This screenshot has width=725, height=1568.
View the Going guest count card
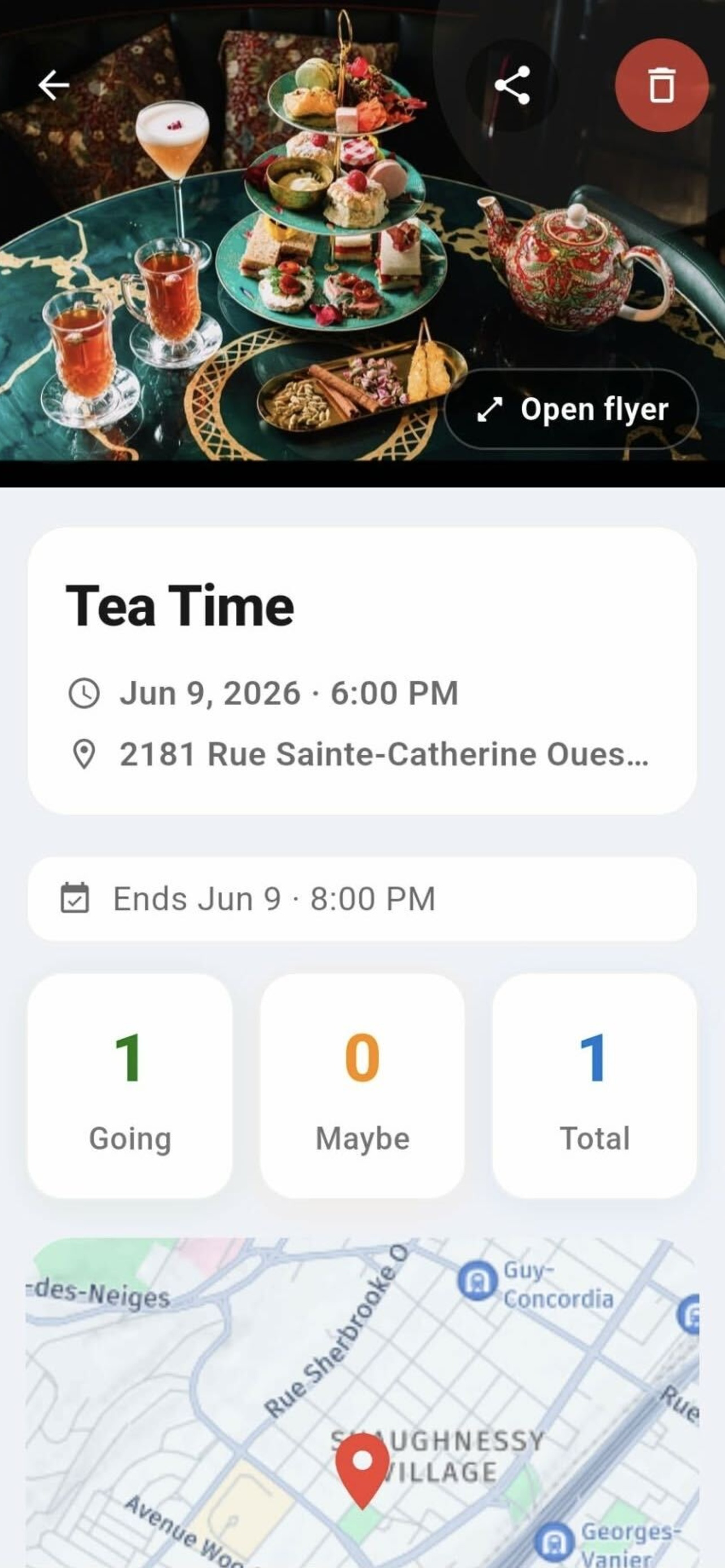coord(130,1086)
